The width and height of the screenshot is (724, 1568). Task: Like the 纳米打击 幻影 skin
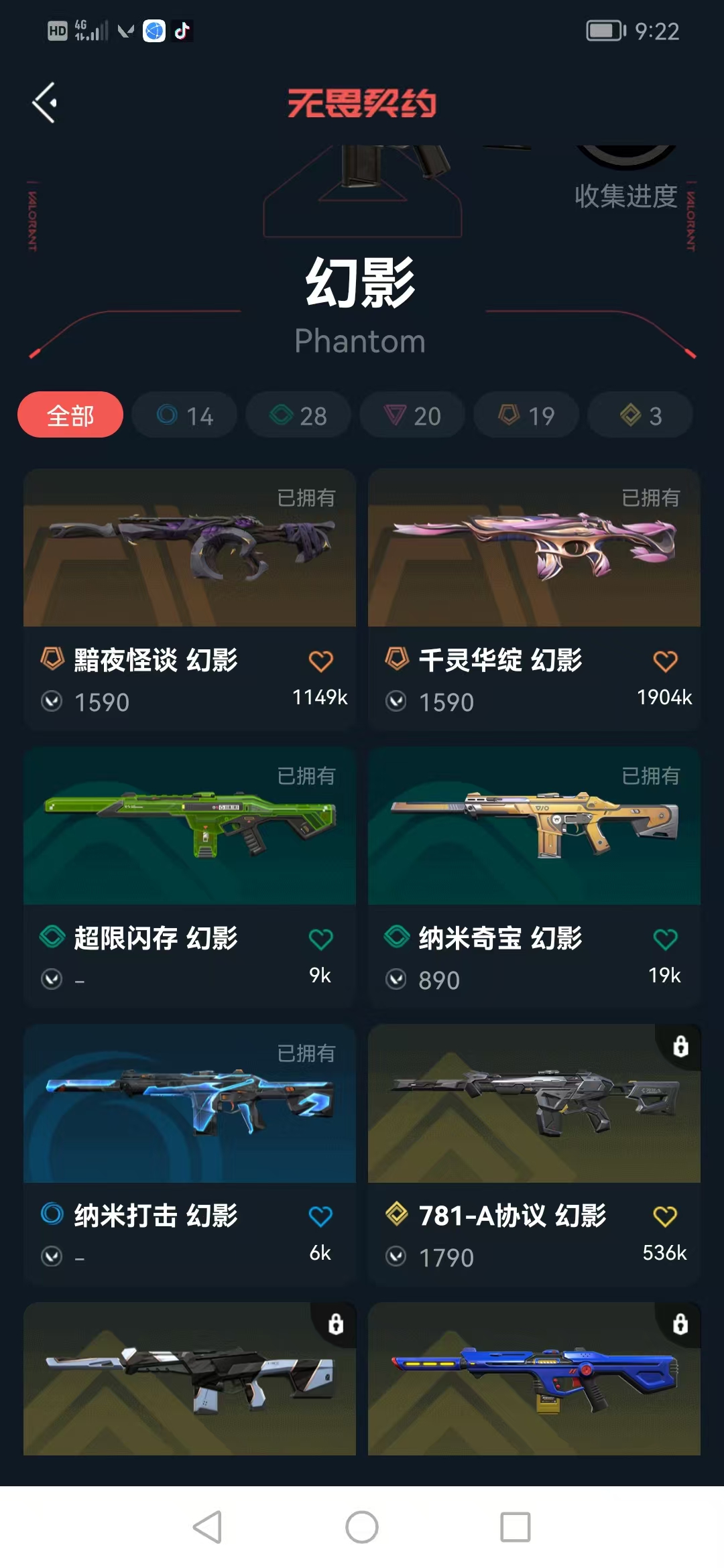pos(320,1216)
